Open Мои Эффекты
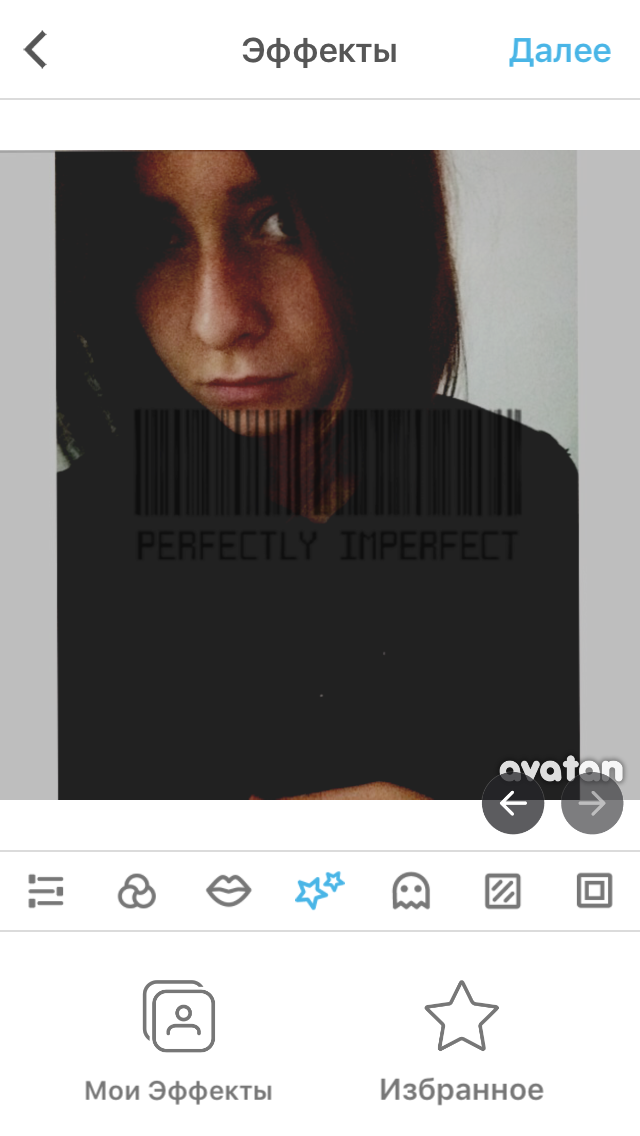The width and height of the screenshot is (640, 1136). pyautogui.click(x=178, y=1041)
